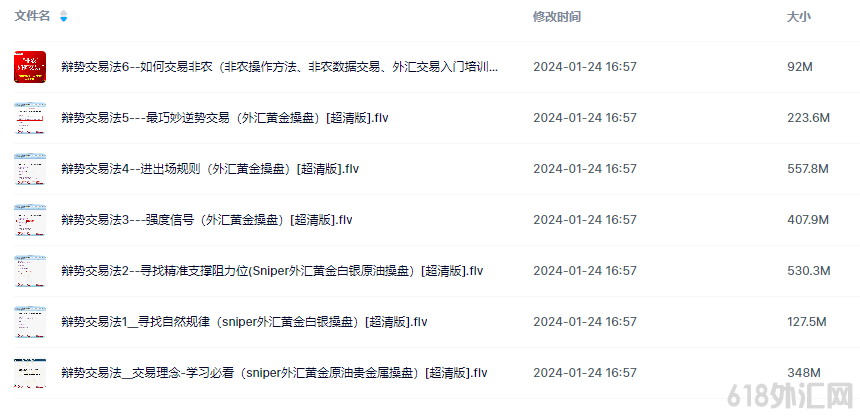Sort the list by 文件名 column header
The width and height of the screenshot is (860, 420).
(33, 17)
